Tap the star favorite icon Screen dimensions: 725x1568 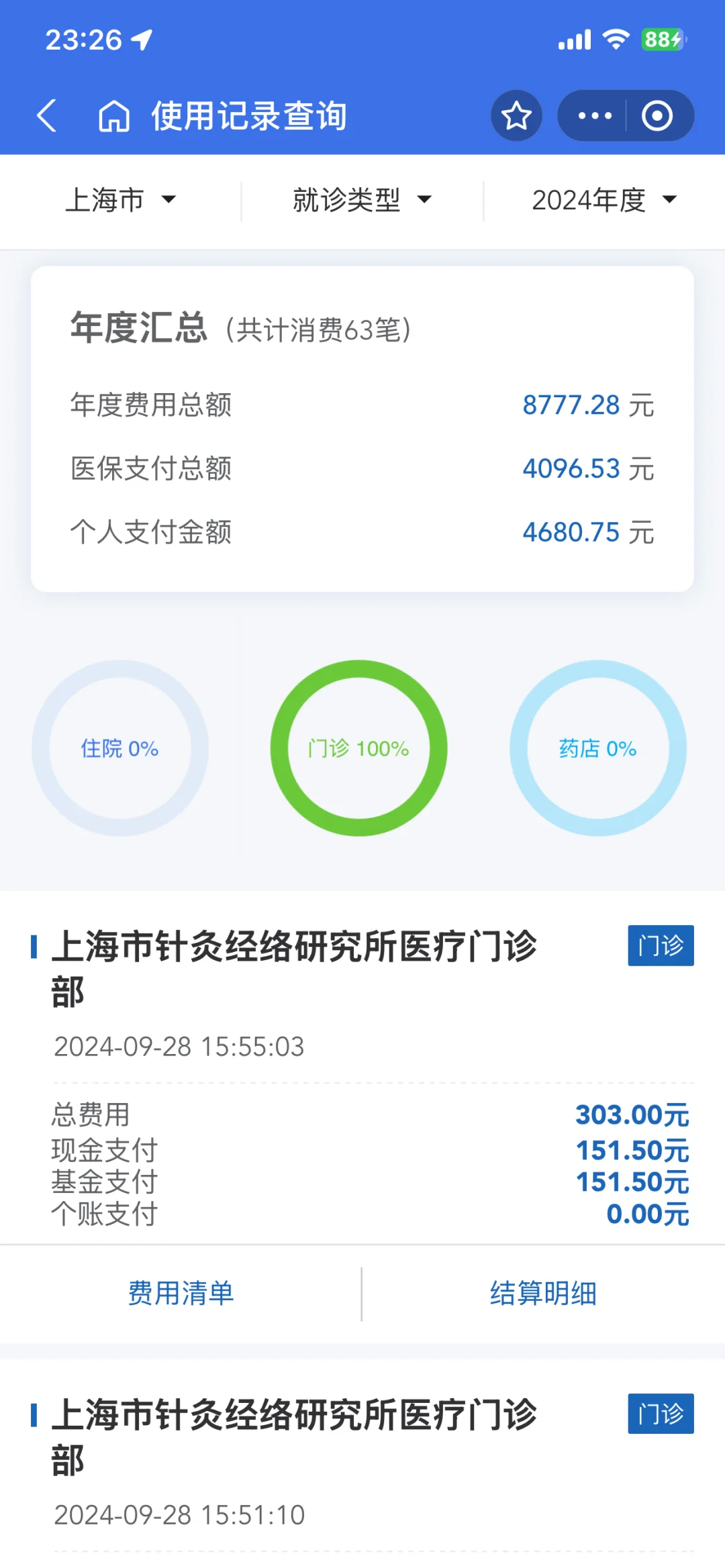(x=516, y=115)
